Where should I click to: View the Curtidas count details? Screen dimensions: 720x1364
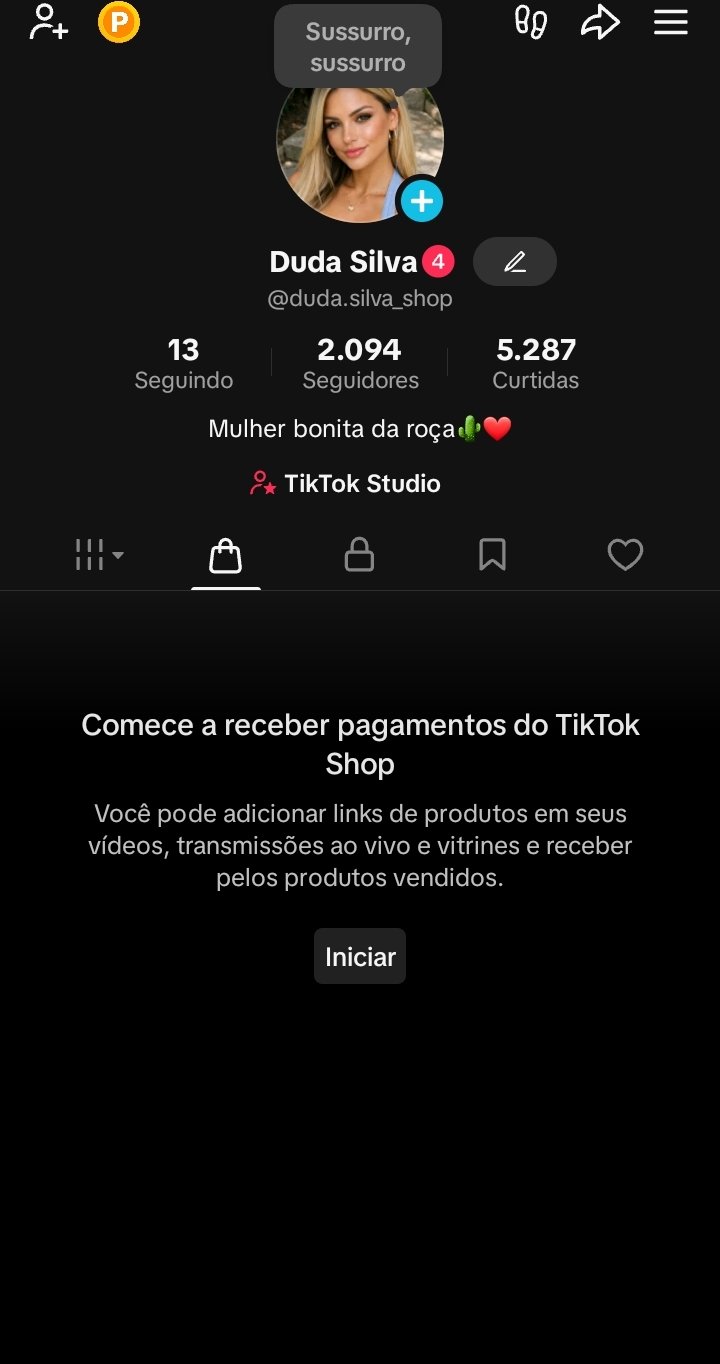click(536, 363)
